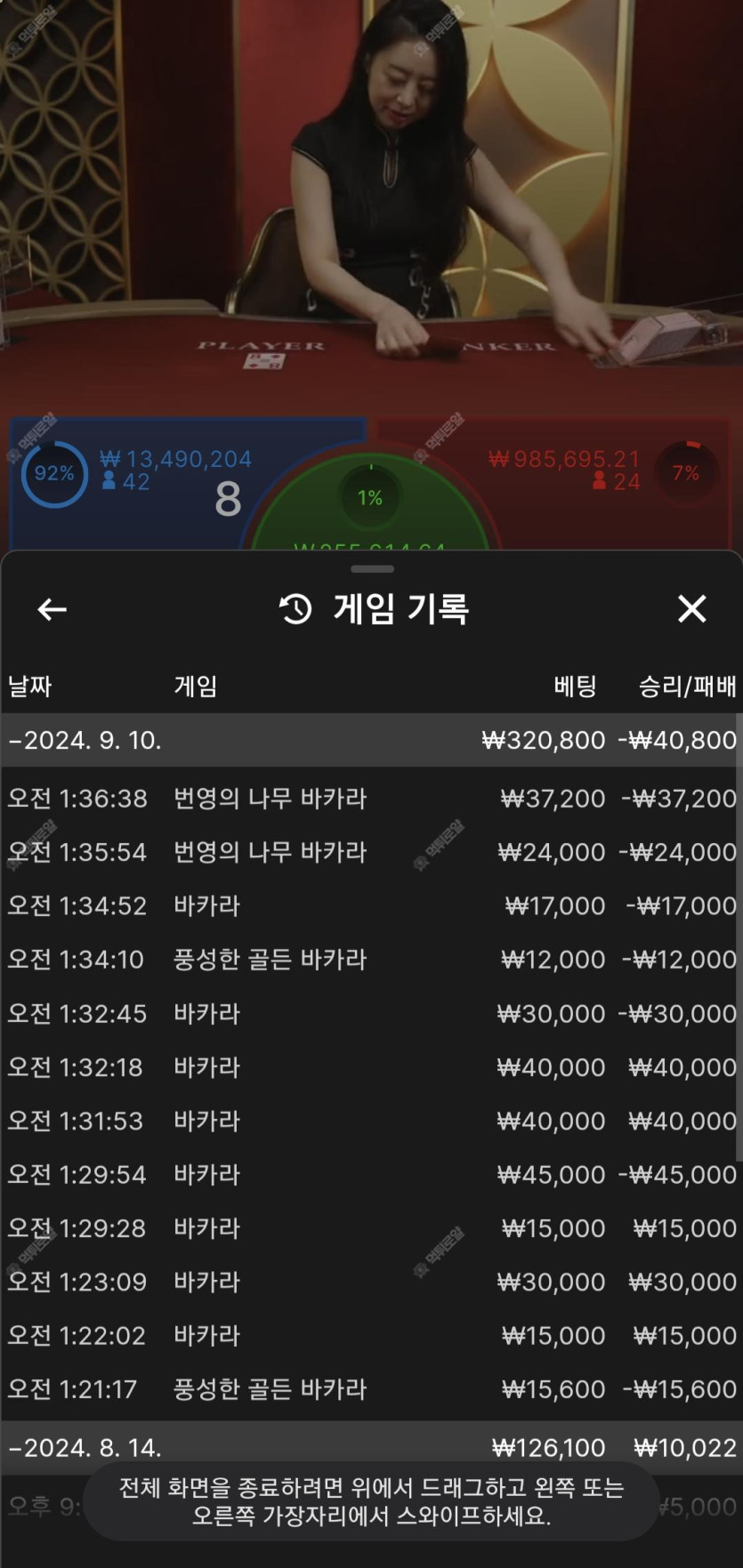Open the 오전 1:29:54 바카라 record
The height and width of the screenshot is (1568, 743).
point(371,1174)
